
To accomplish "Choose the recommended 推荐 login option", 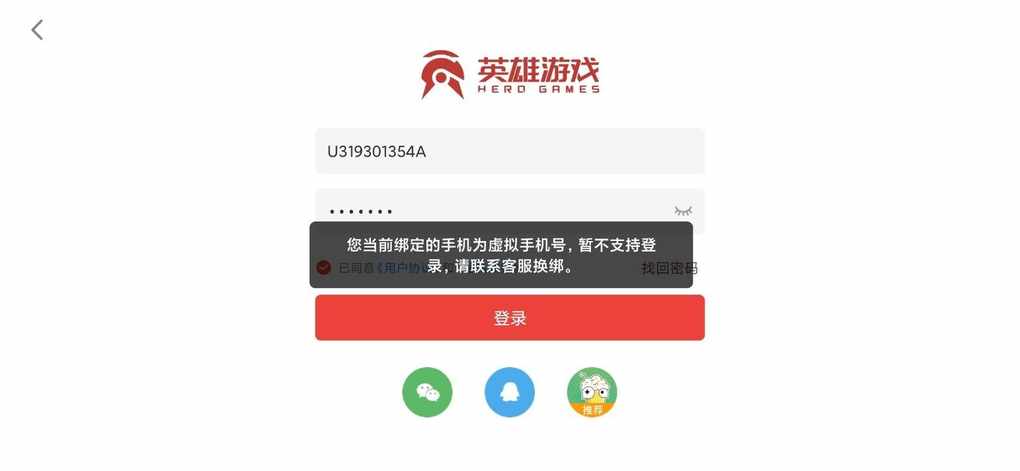I will [x=592, y=392].
